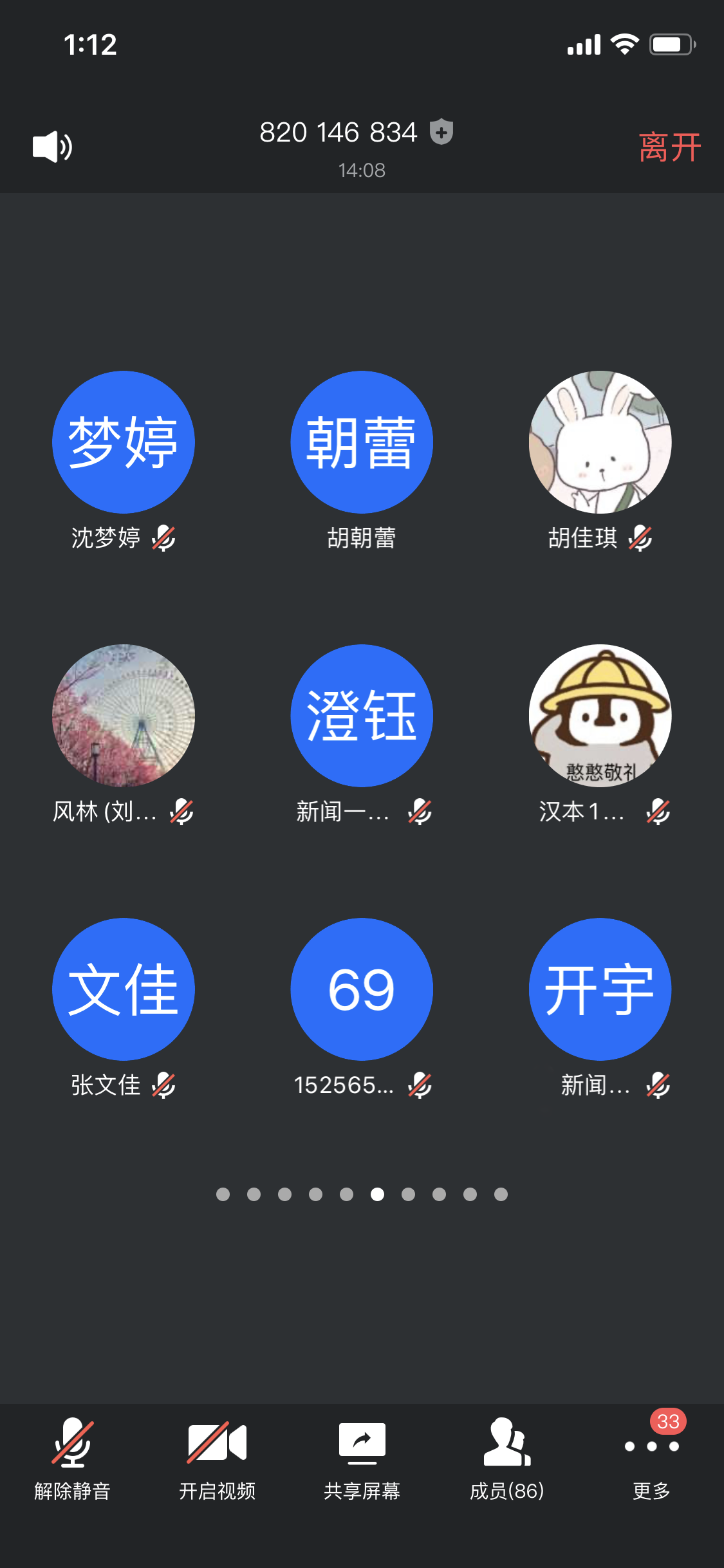Select participant 张文佳

(124, 989)
